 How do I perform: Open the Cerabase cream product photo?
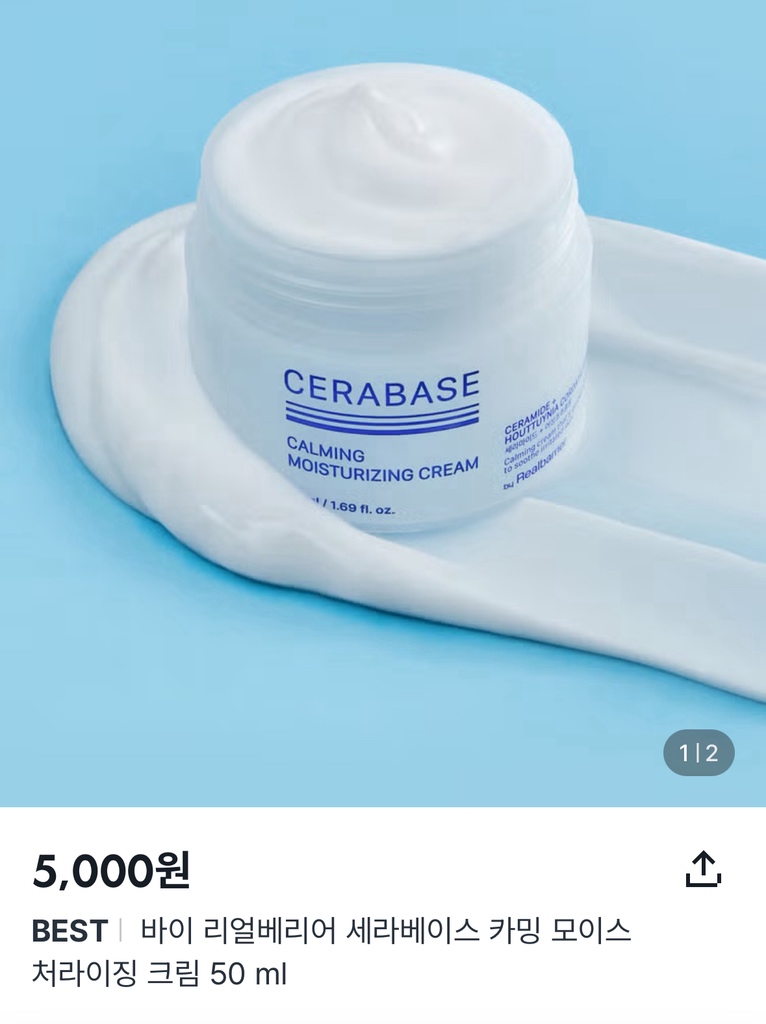pos(383,400)
